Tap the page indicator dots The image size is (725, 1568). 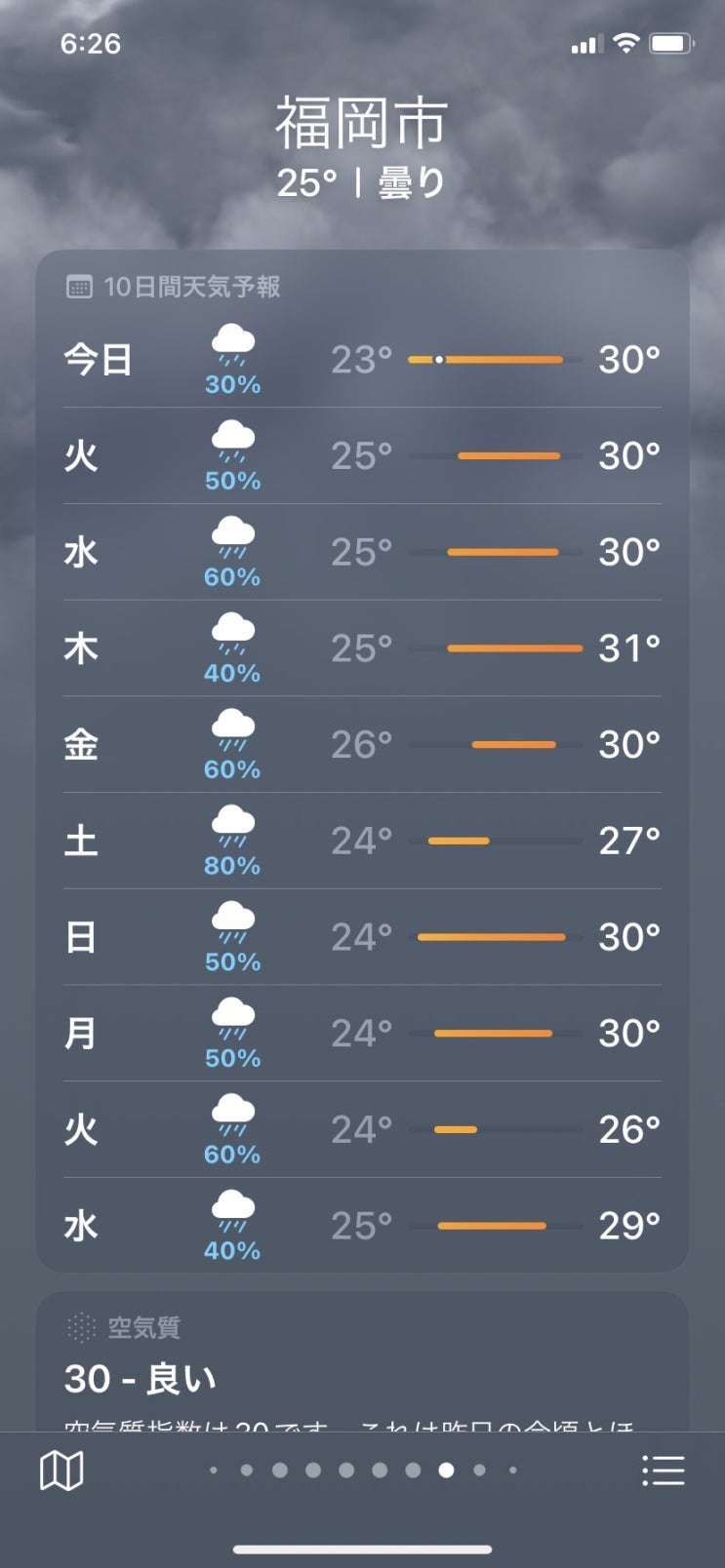point(363,1470)
